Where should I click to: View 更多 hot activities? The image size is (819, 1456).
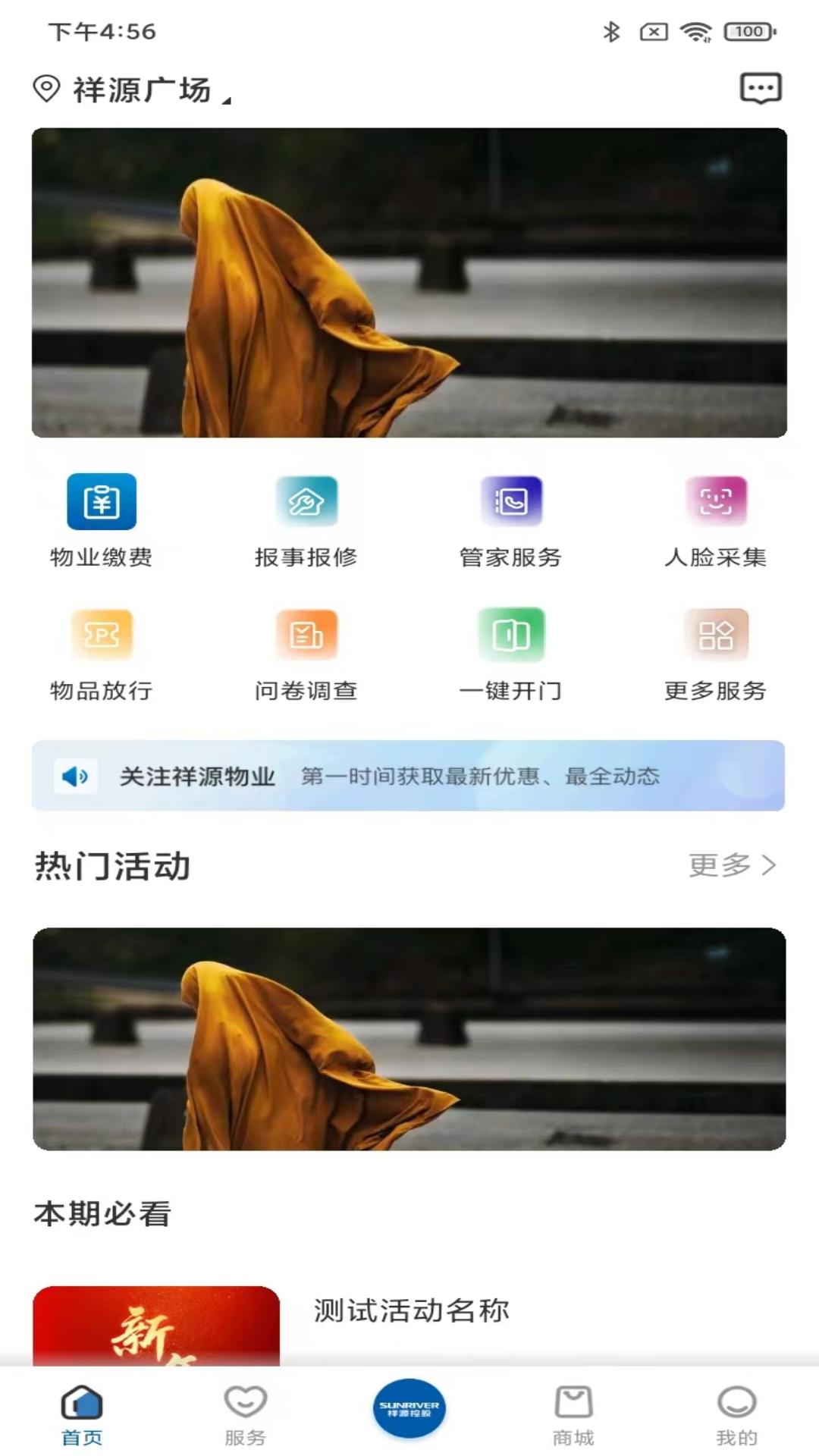pos(732,865)
